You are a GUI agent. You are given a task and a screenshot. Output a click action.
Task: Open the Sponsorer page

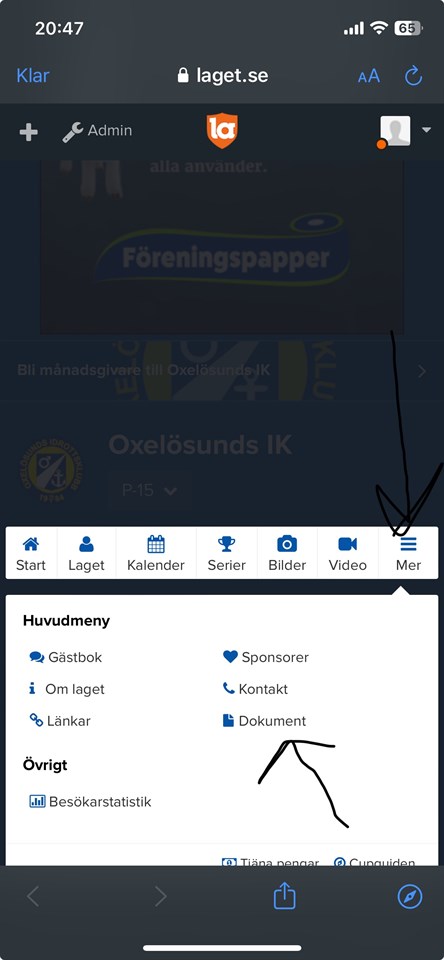click(x=266, y=658)
